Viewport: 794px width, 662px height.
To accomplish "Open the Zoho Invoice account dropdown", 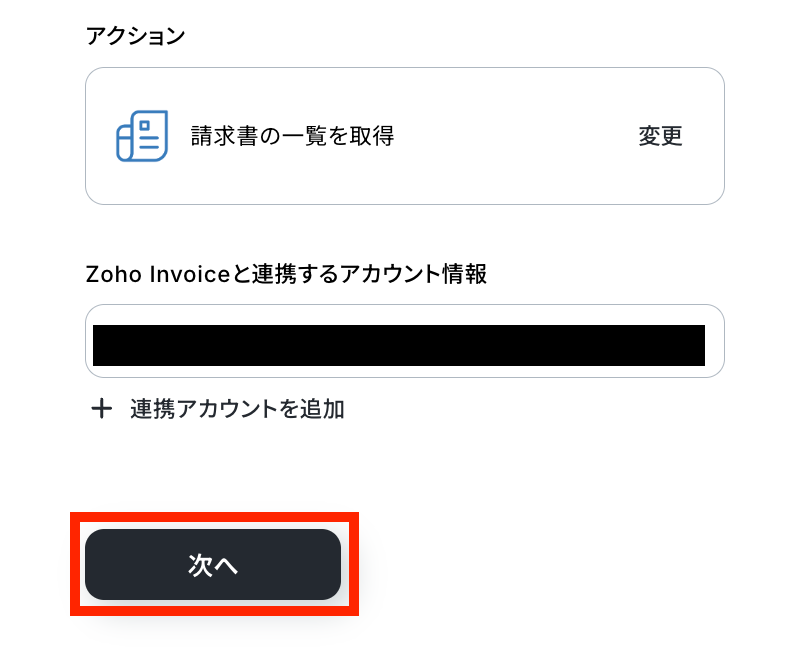I will click(404, 341).
